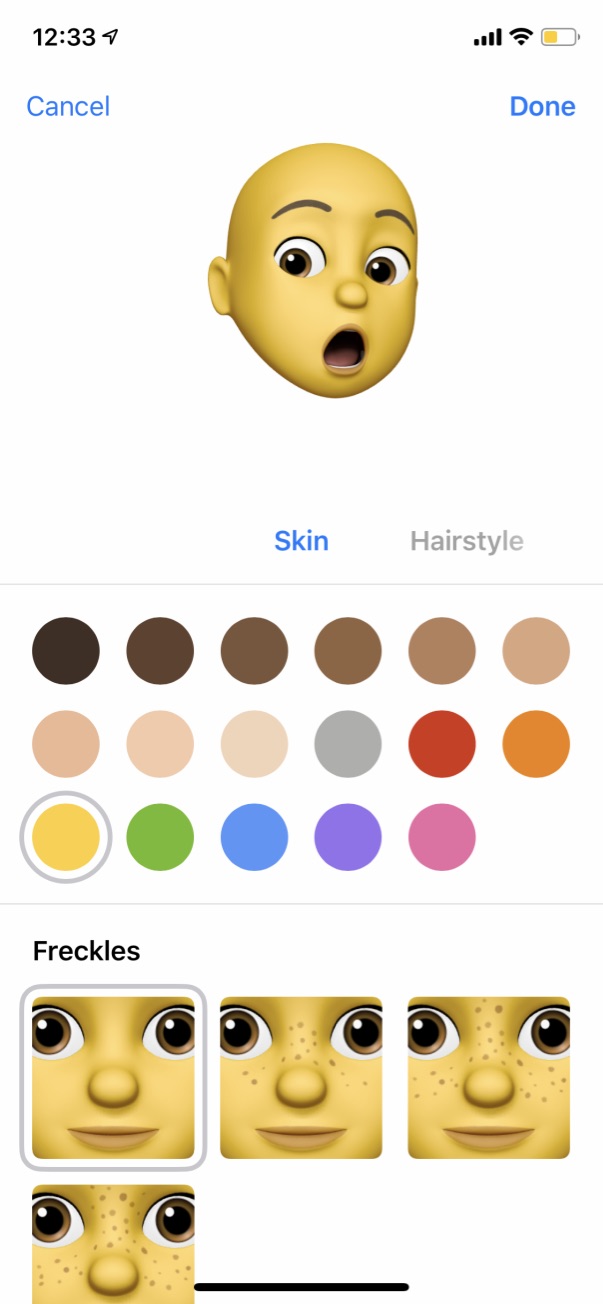Choose the lightest beige skin color

(254, 745)
